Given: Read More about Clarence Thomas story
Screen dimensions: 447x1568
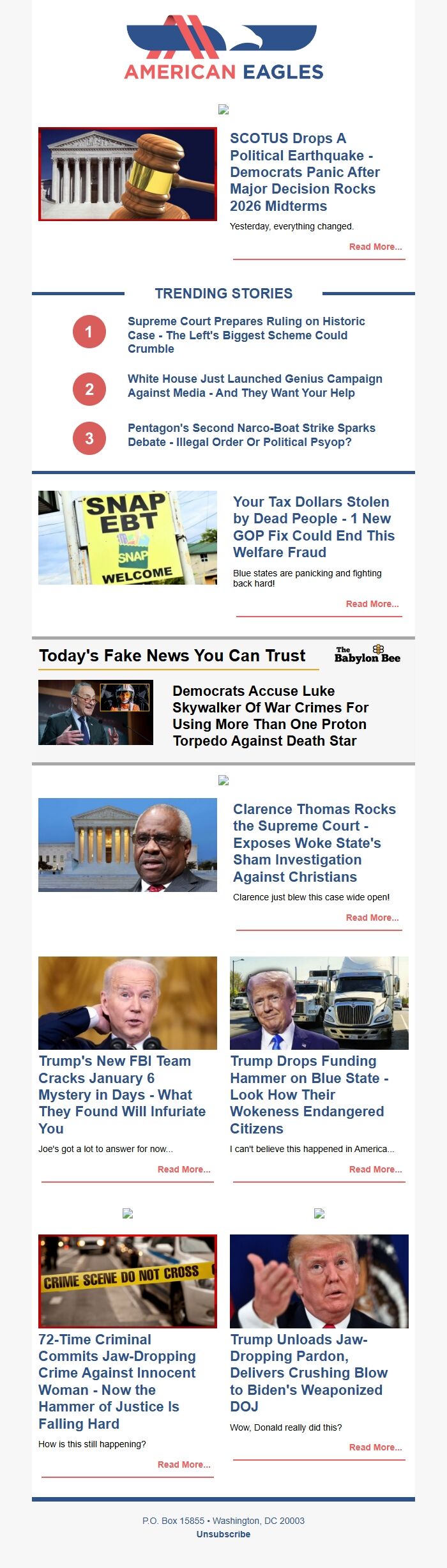Looking at the screenshot, I should (372, 918).
